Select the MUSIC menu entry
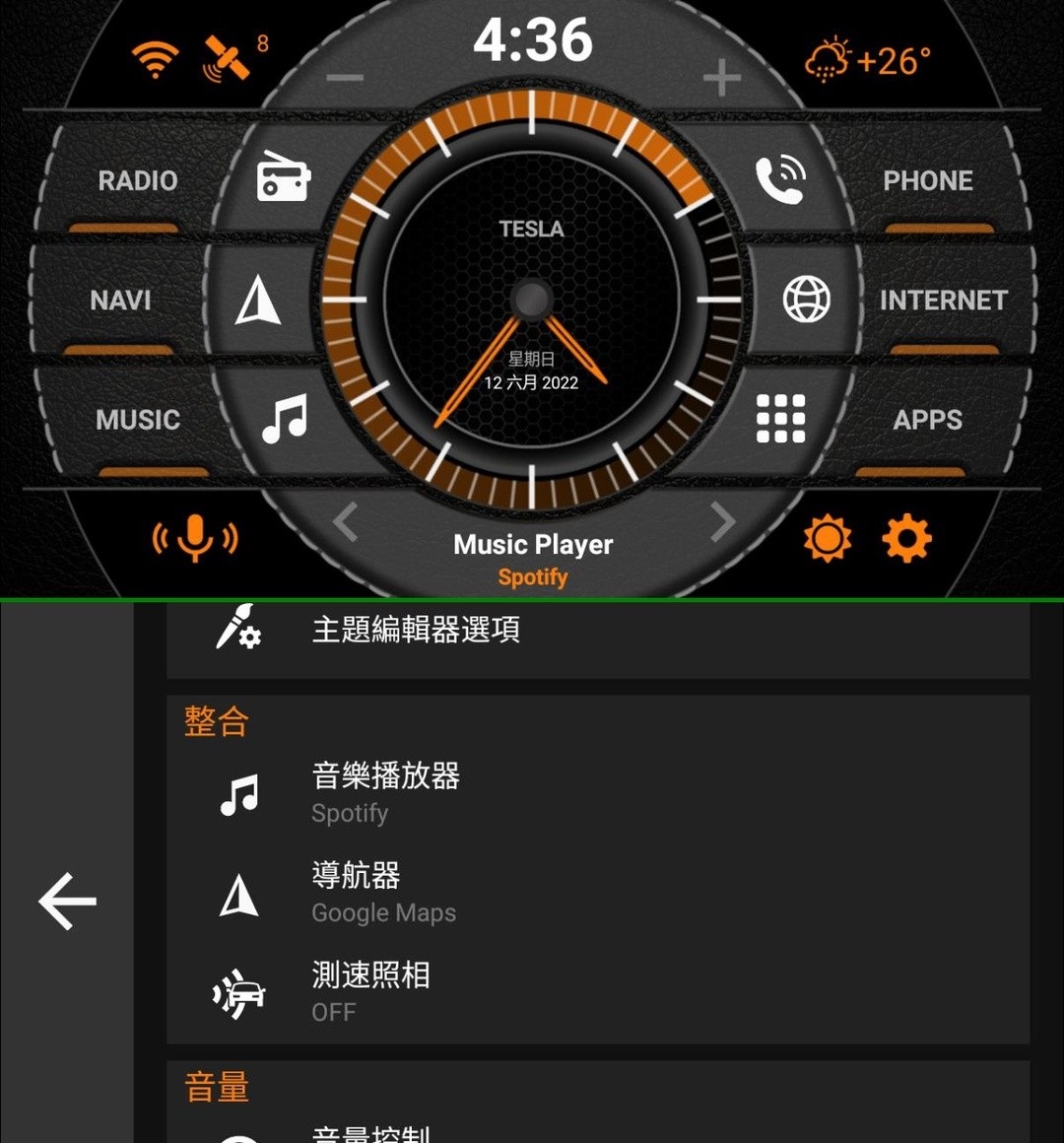Image resolution: width=1064 pixels, height=1143 pixels. point(136,419)
